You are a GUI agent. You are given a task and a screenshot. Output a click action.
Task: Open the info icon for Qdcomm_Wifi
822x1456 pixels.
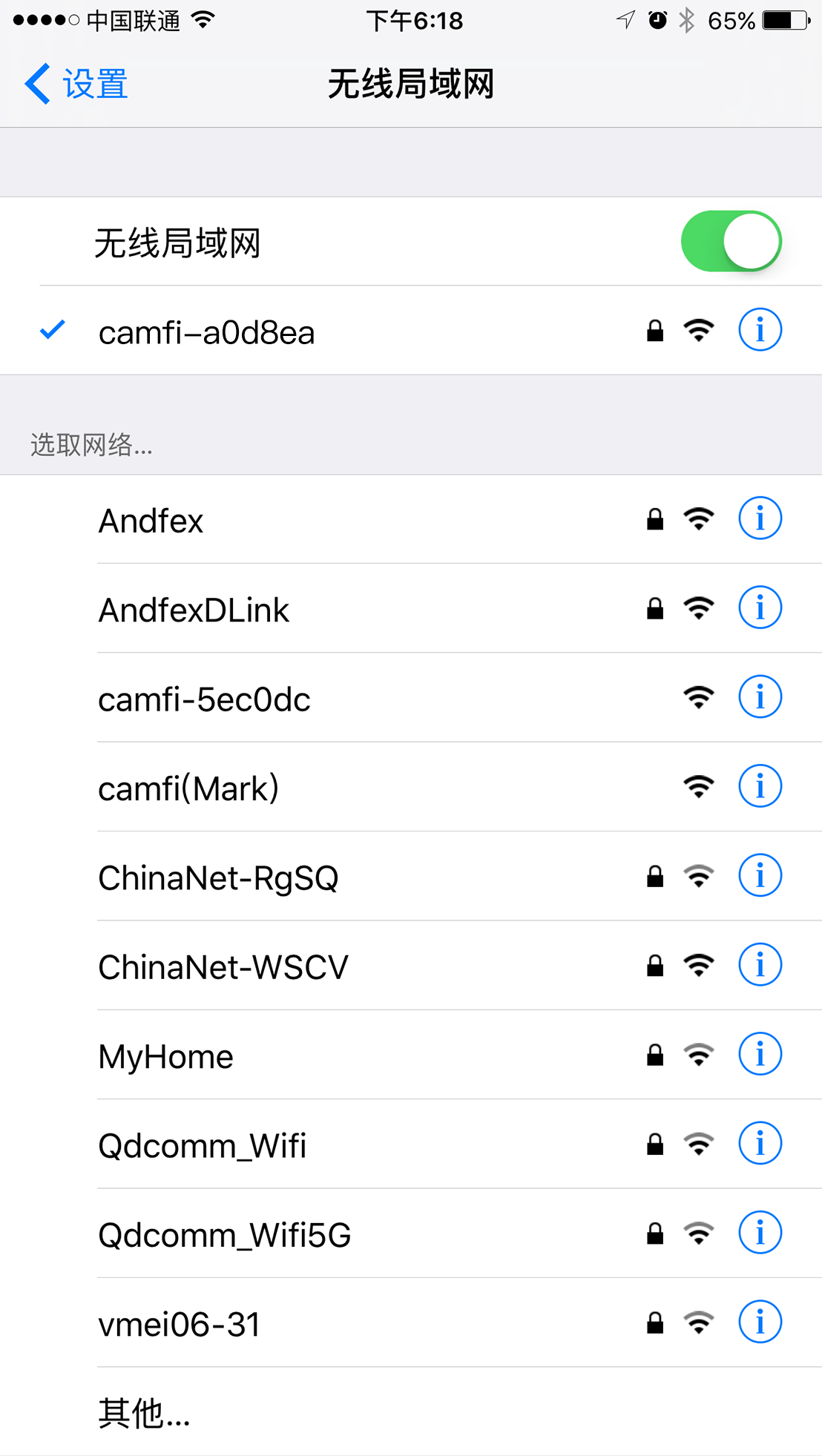point(760,1143)
